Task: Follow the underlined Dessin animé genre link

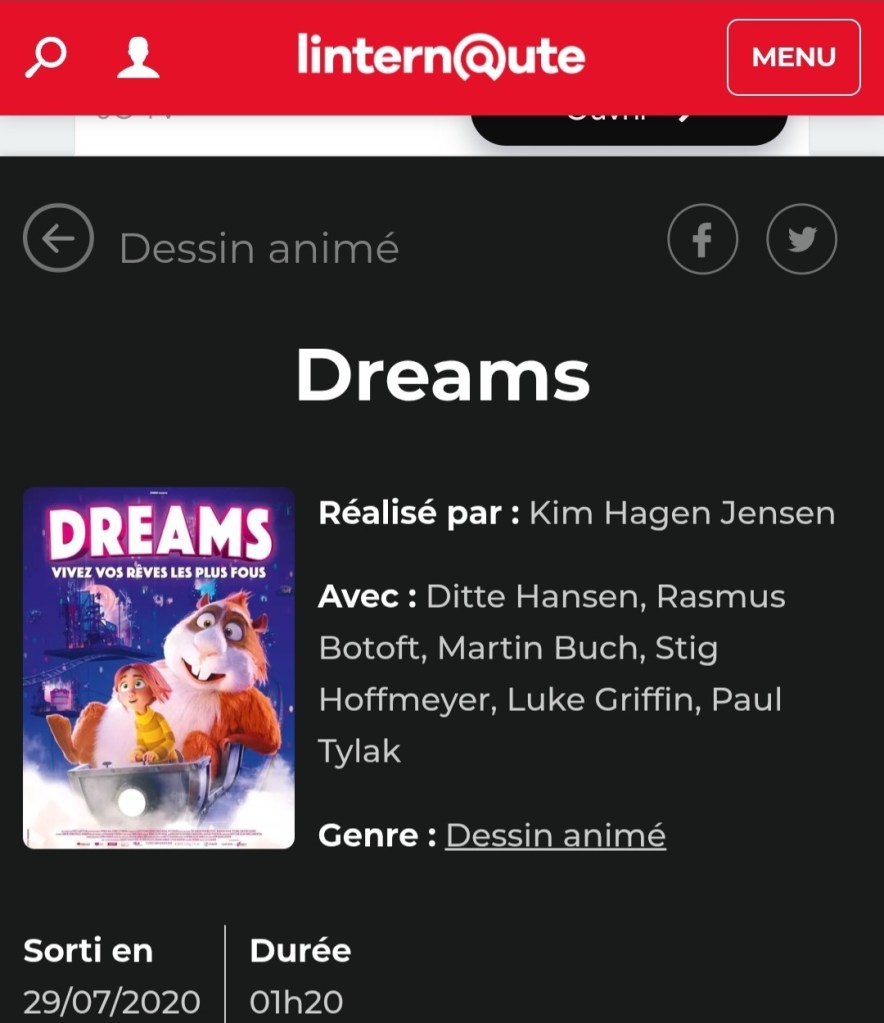Action: [555, 835]
